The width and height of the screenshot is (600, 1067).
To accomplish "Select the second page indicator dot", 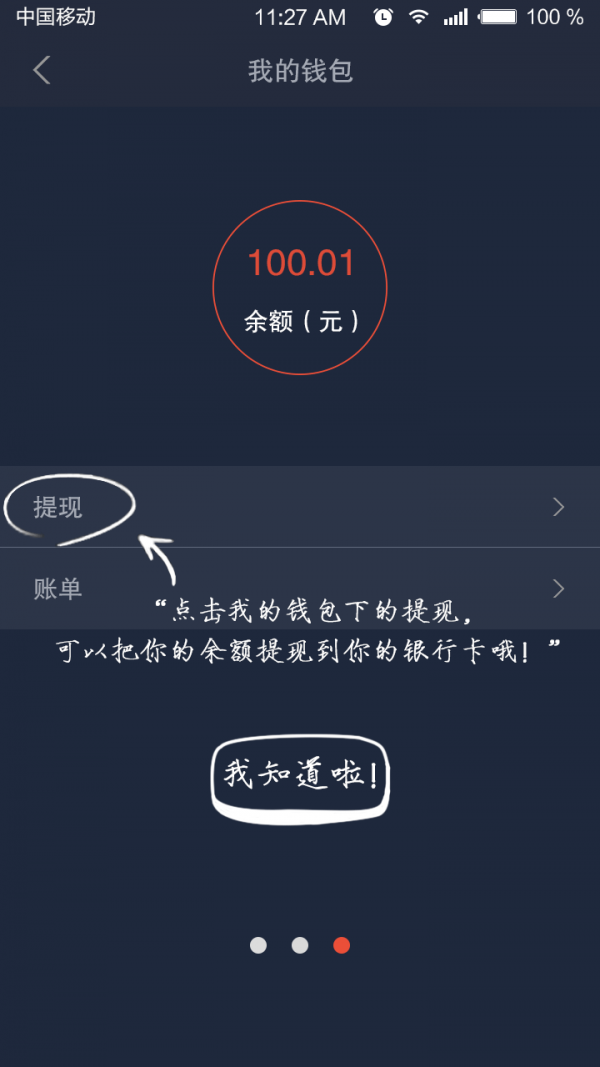I will [300, 945].
